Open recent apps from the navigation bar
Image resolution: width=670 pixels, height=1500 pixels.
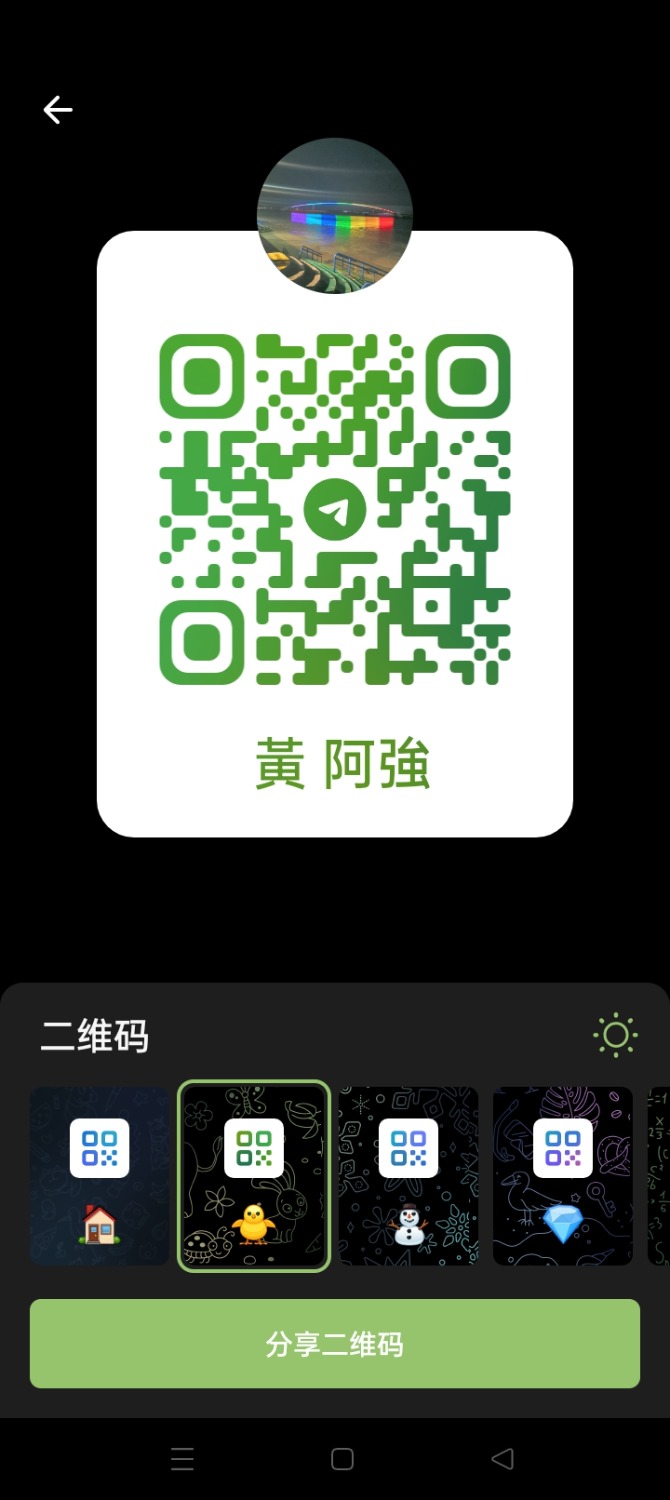[182, 1459]
